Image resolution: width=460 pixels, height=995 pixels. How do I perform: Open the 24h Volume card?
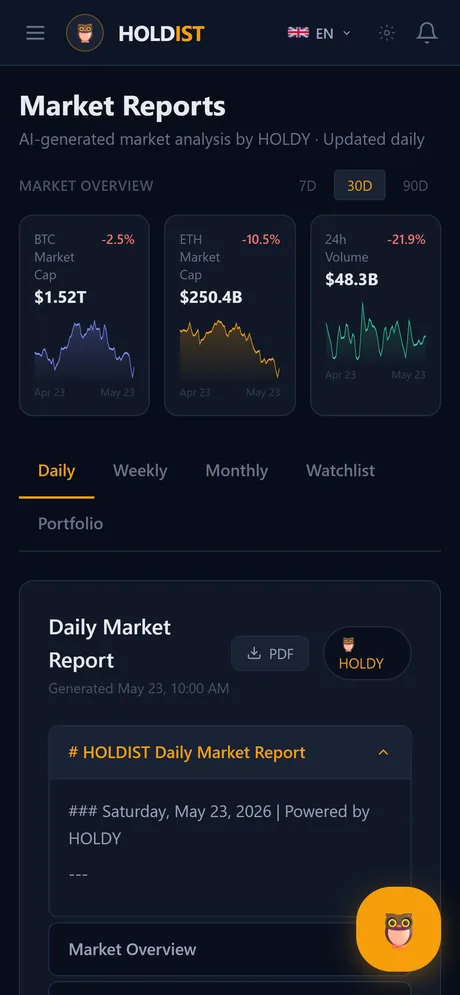tap(376, 315)
